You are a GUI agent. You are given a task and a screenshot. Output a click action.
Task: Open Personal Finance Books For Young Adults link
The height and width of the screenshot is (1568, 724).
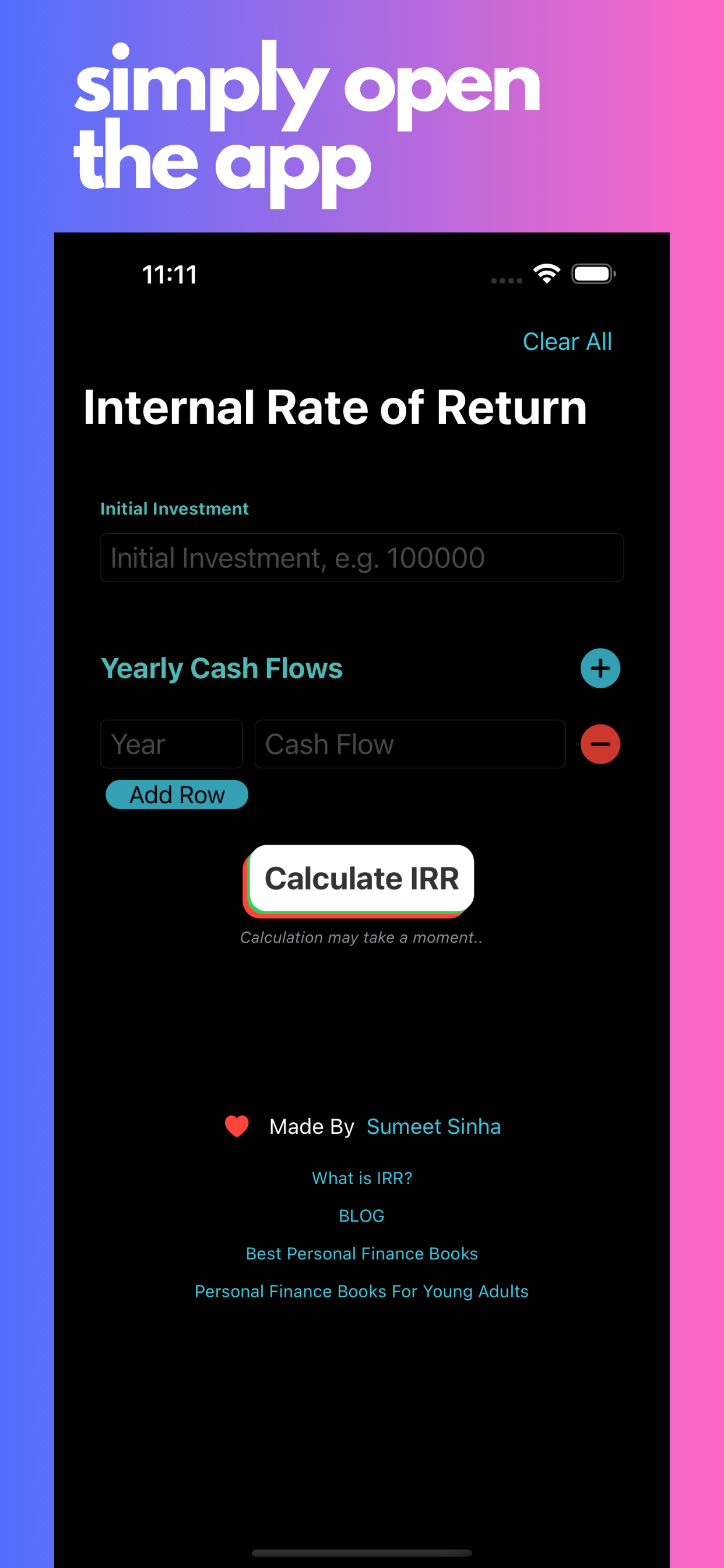361,1291
